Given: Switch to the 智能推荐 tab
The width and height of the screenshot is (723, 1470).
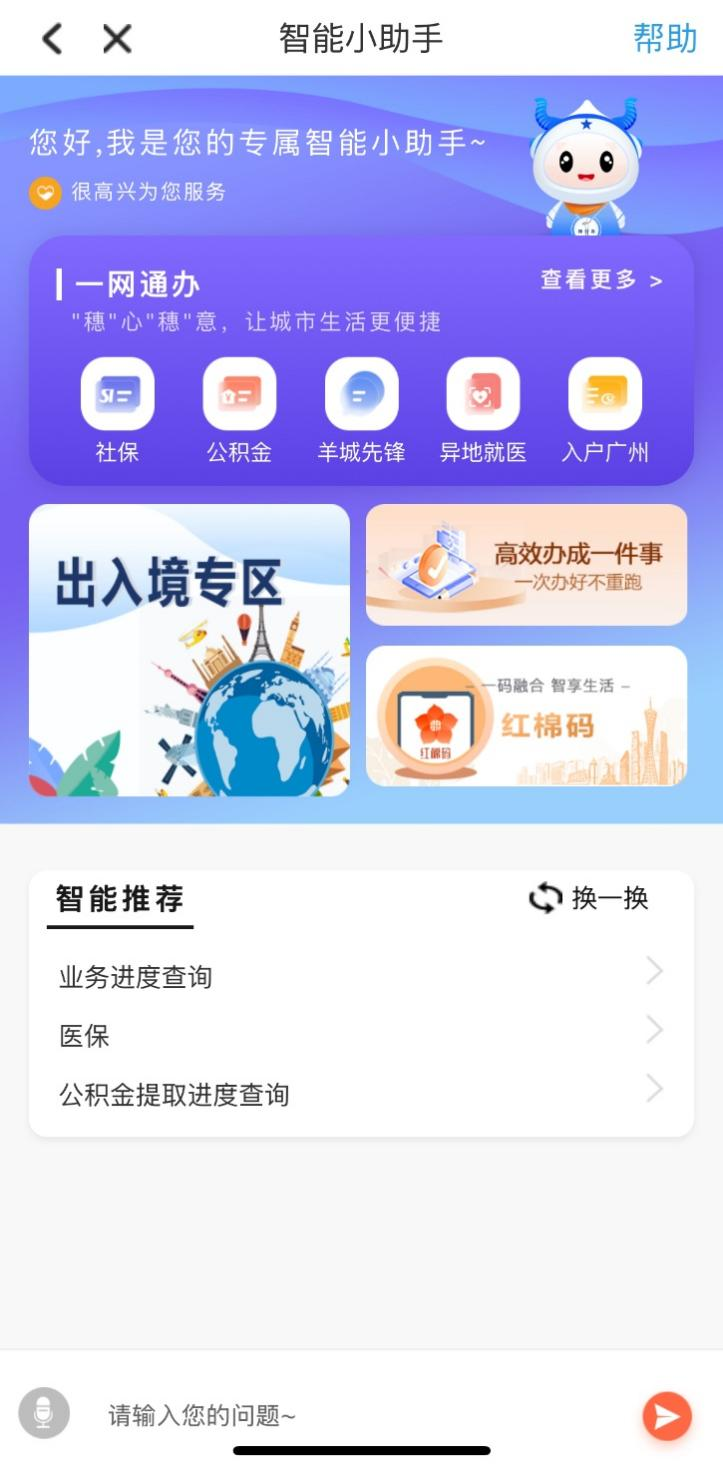Looking at the screenshot, I should [x=120, y=898].
